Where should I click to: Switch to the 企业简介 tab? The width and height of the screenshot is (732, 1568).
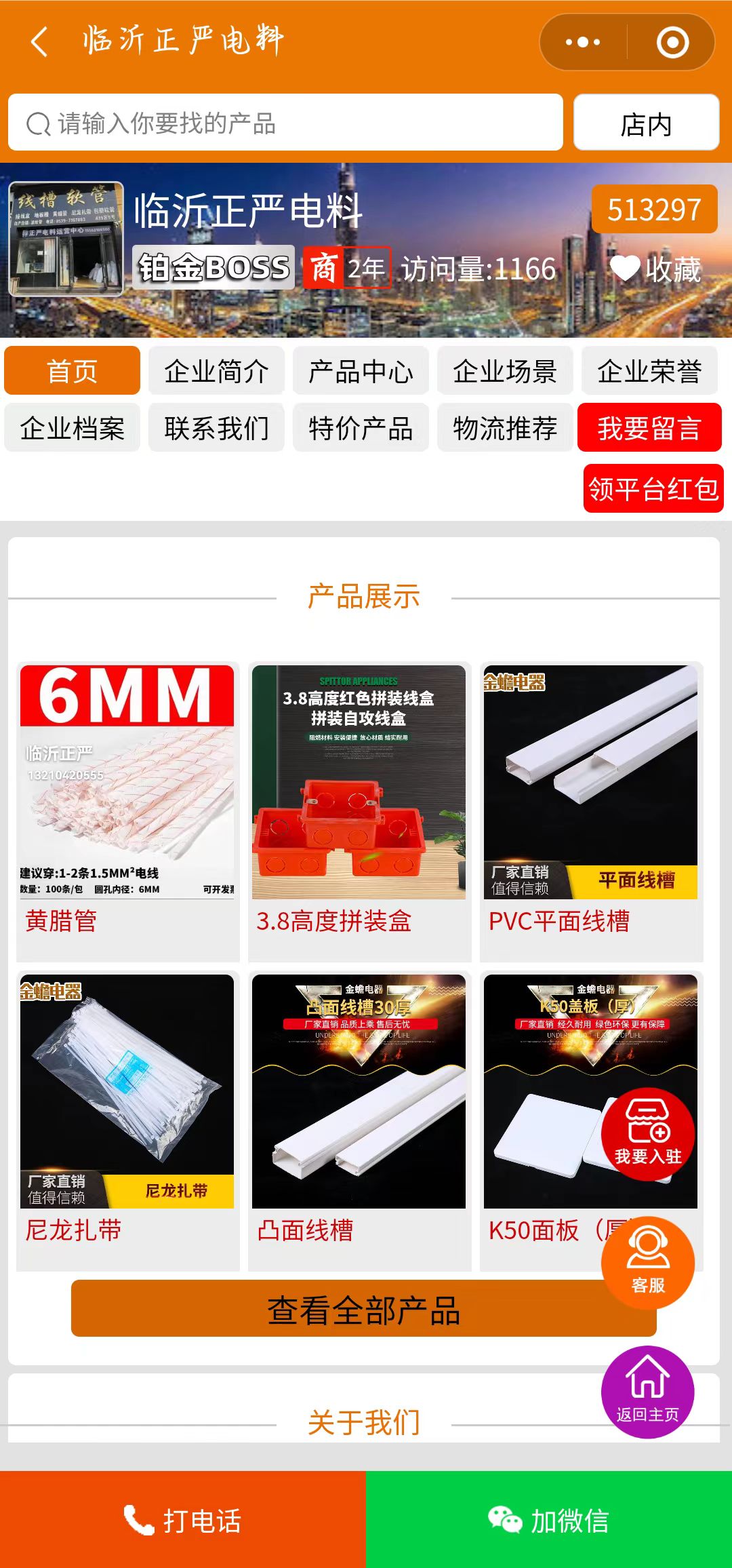tap(216, 371)
